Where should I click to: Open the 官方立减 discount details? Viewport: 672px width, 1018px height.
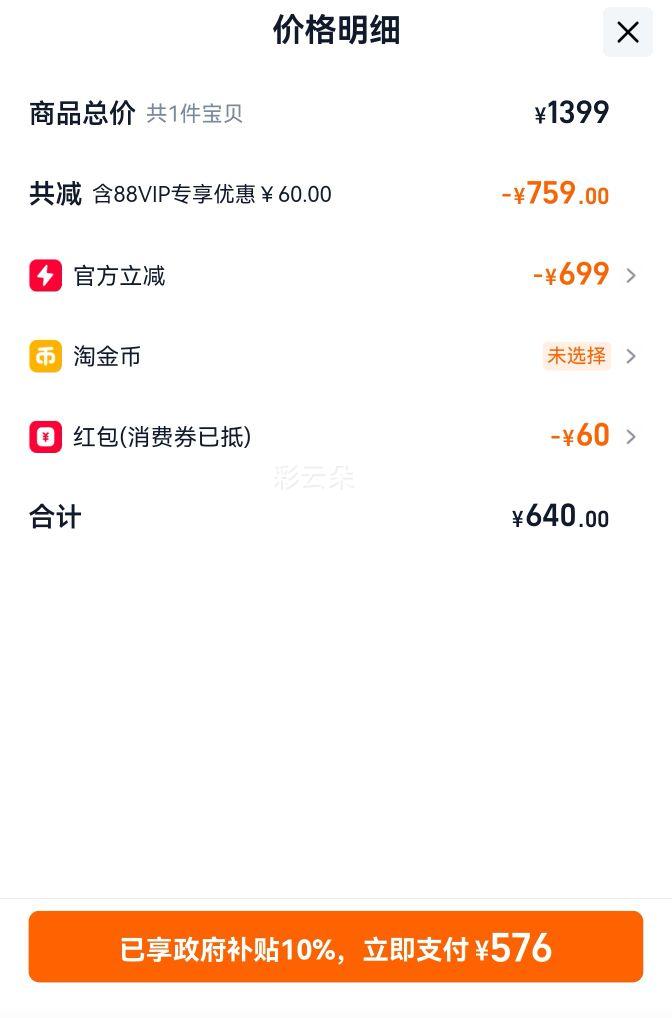pyautogui.click(x=630, y=275)
